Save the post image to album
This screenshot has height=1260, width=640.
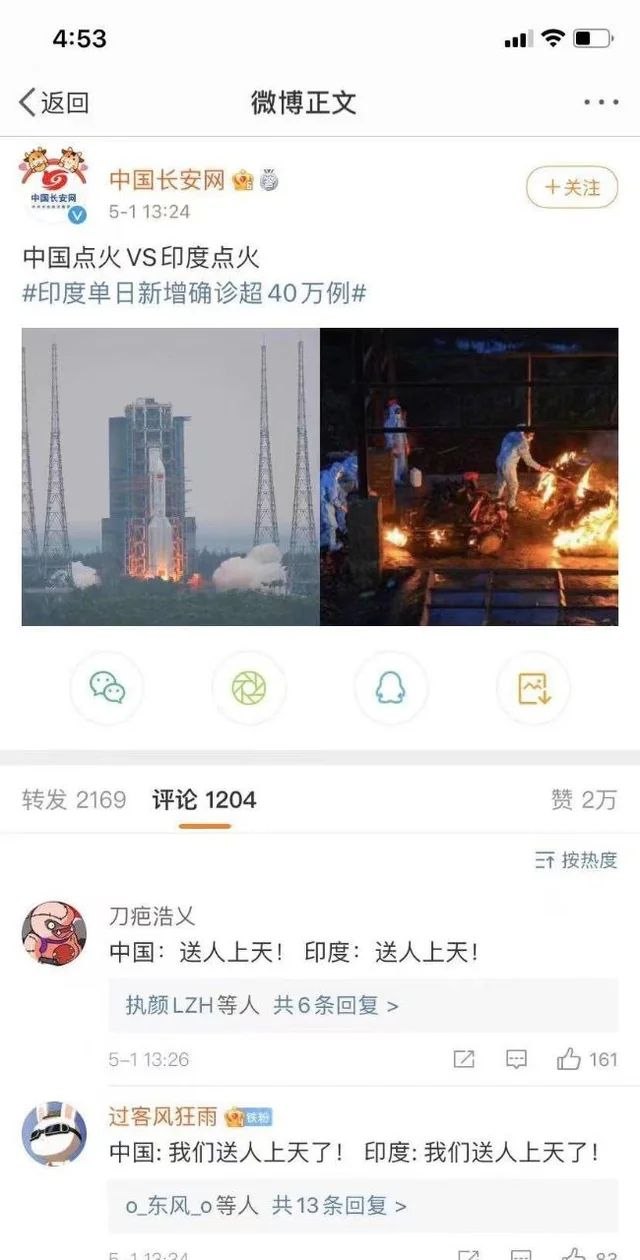(x=533, y=688)
